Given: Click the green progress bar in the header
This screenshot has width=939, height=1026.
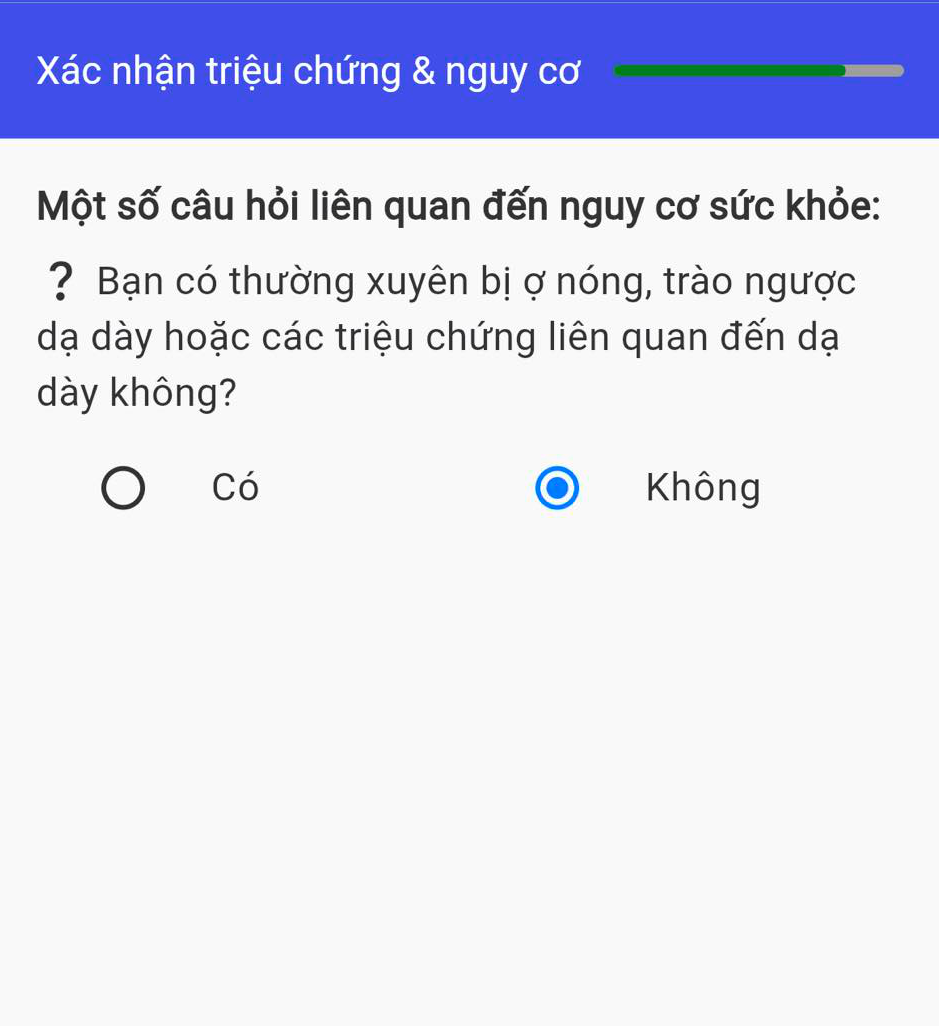Looking at the screenshot, I should (730, 70).
